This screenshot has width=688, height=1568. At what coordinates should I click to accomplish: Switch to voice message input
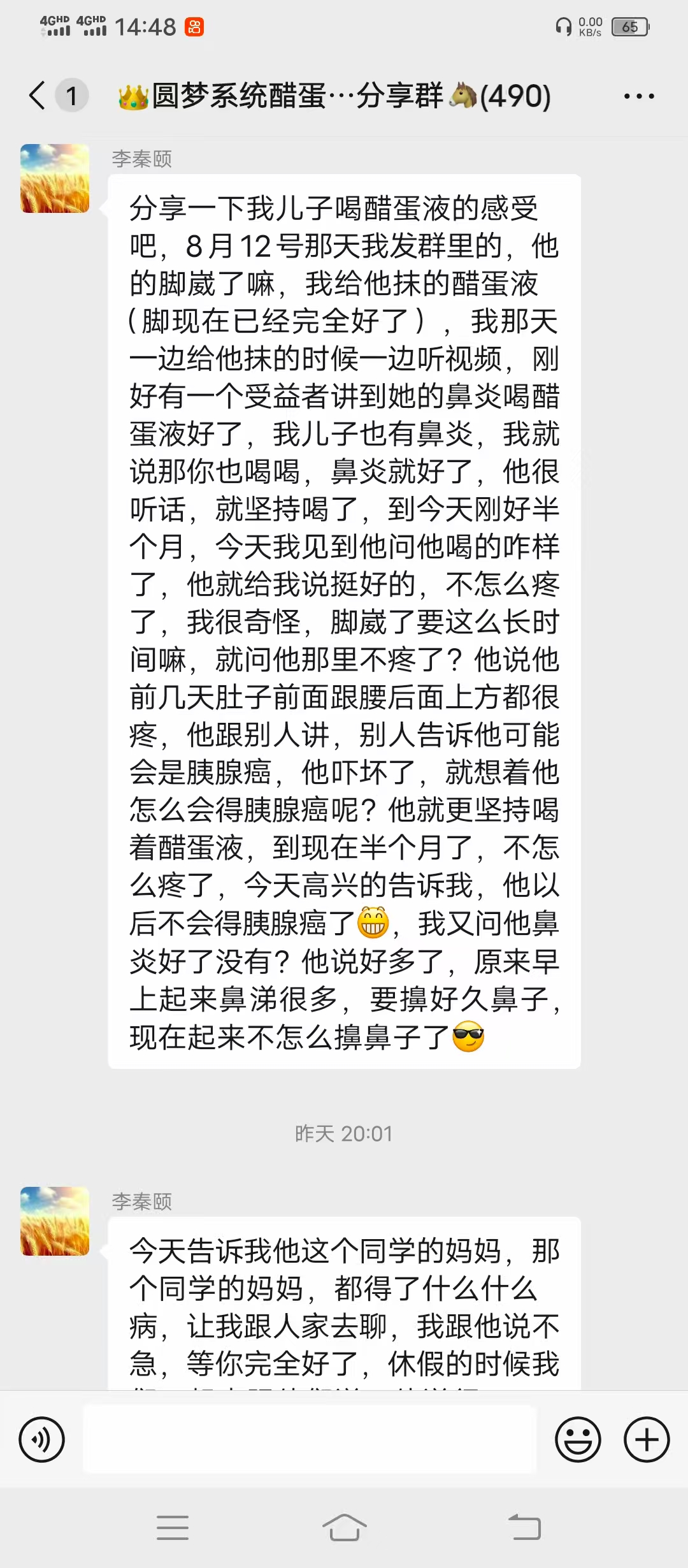tap(41, 1439)
